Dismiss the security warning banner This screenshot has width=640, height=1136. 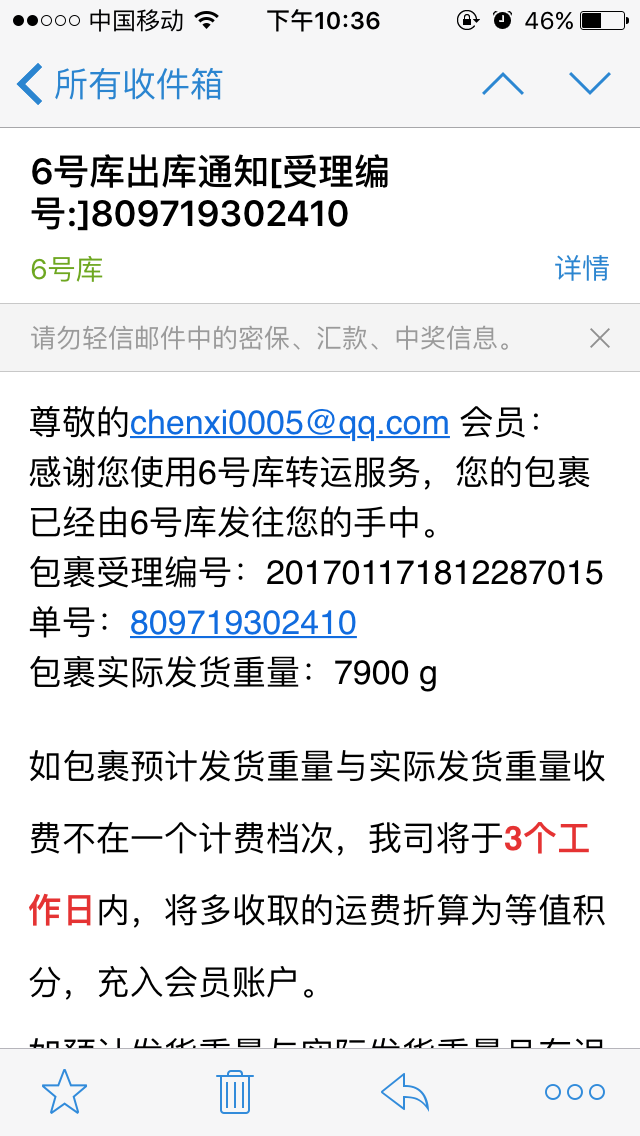(x=599, y=338)
